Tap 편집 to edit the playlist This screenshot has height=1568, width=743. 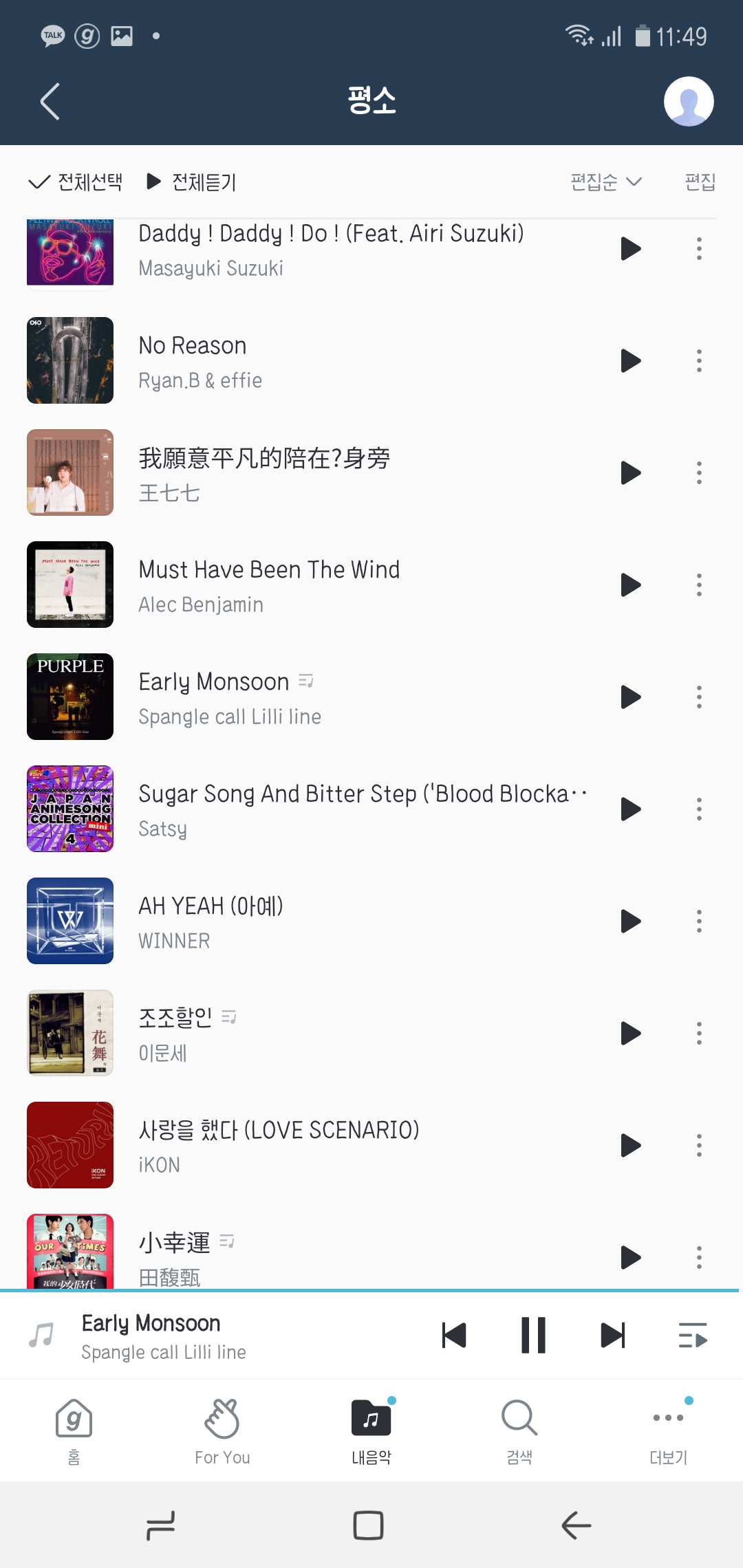700,182
